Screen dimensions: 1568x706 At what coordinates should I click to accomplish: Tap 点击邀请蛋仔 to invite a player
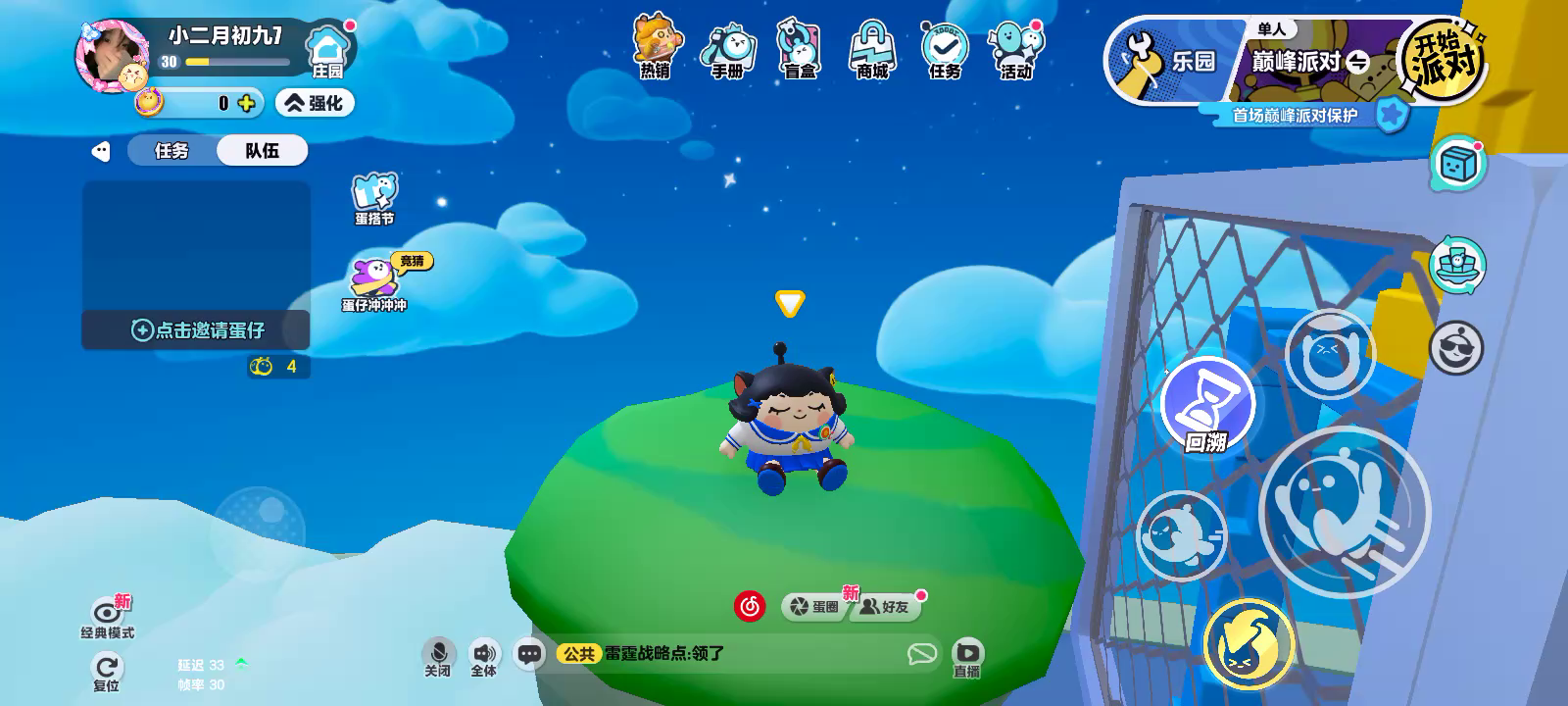[197, 330]
